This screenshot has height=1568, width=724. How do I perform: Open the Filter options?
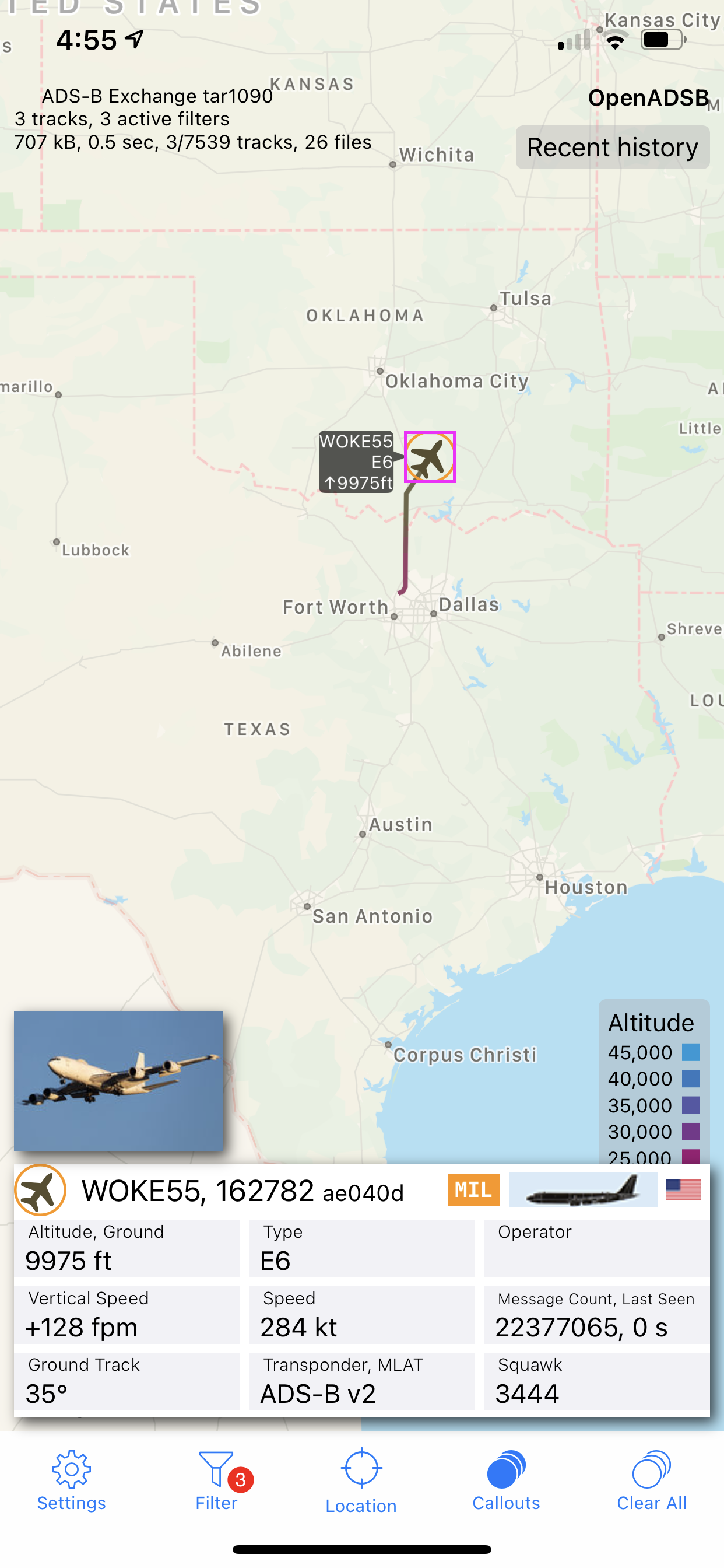(217, 1480)
